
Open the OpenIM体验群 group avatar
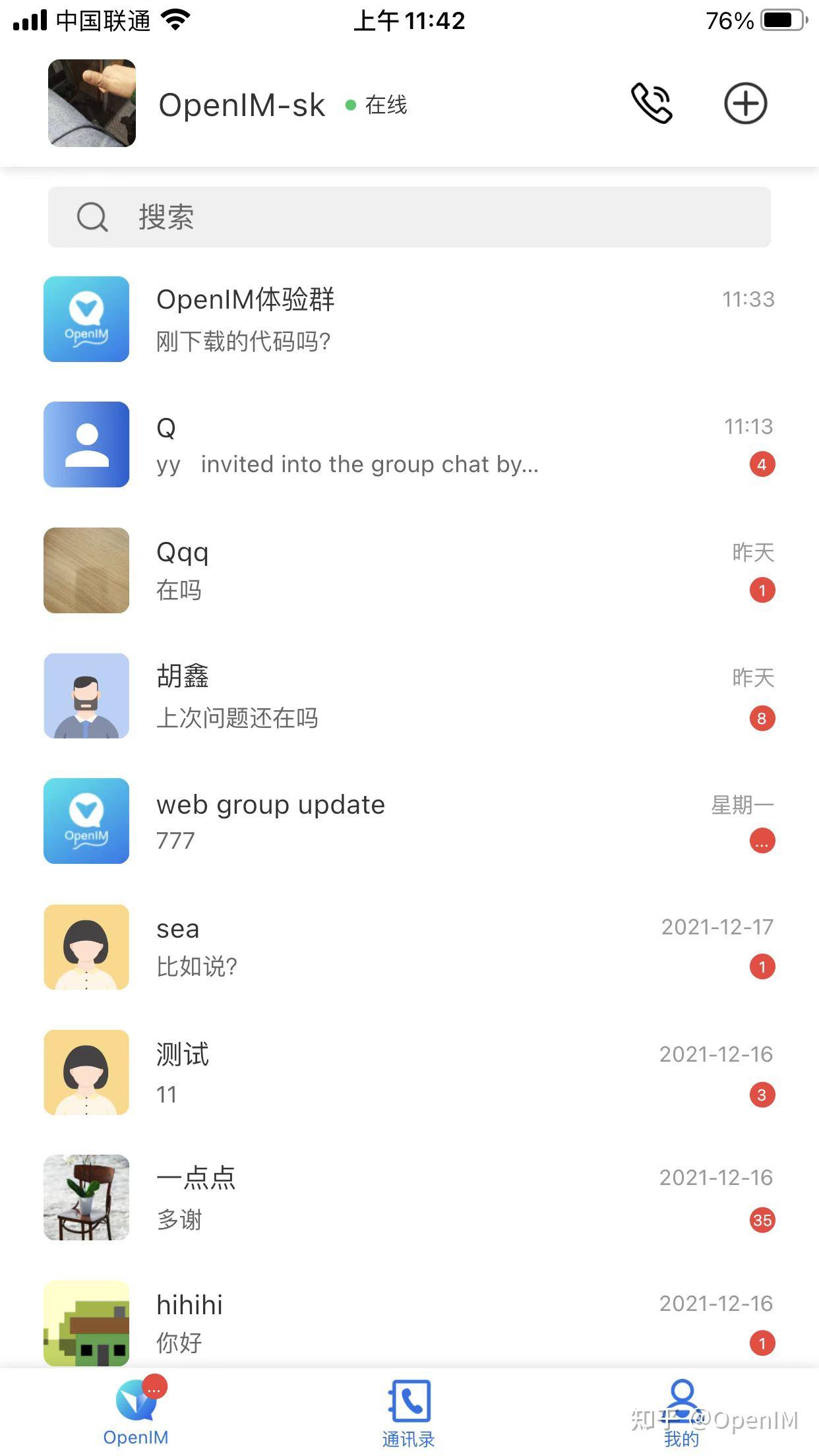tap(86, 320)
